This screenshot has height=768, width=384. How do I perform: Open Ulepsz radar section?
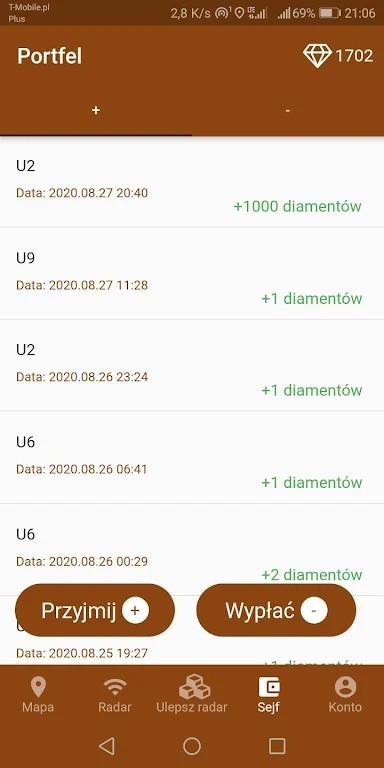click(x=192, y=695)
